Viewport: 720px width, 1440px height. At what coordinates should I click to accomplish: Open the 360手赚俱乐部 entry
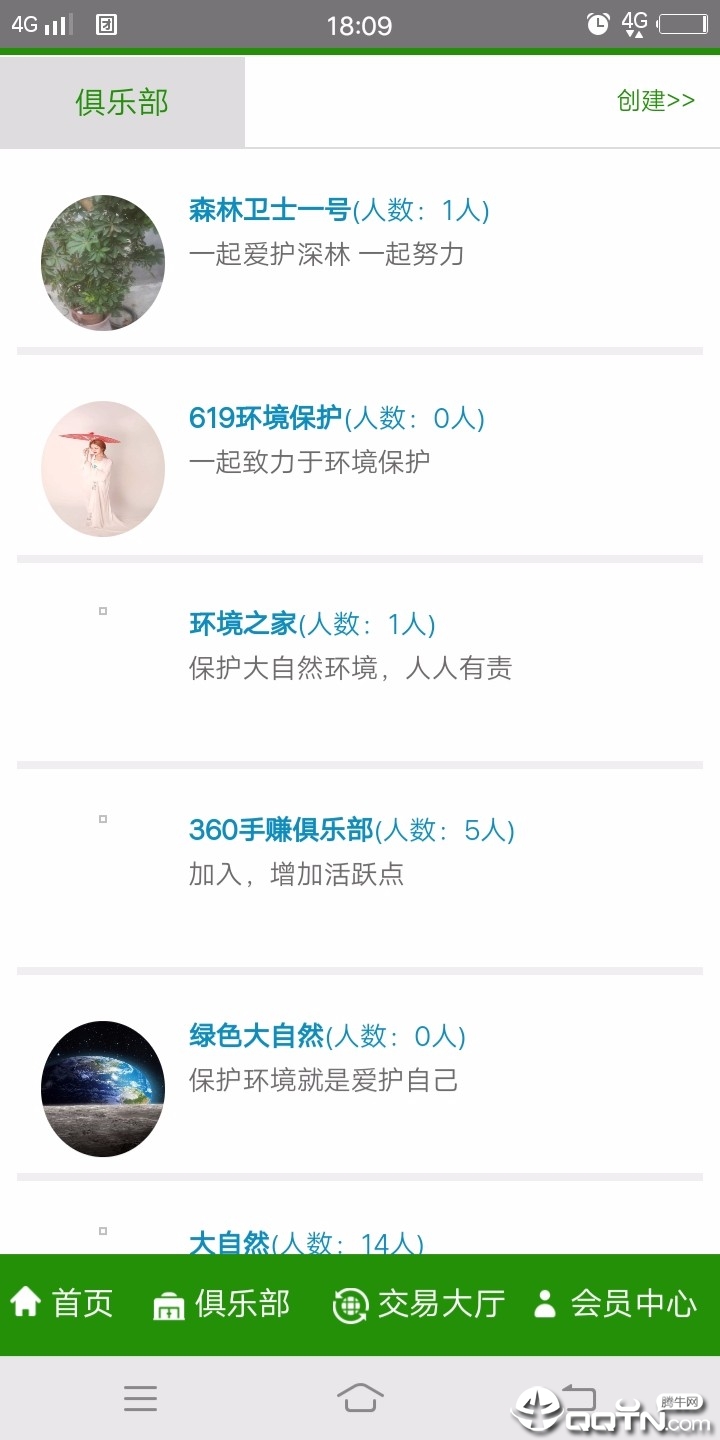click(281, 830)
